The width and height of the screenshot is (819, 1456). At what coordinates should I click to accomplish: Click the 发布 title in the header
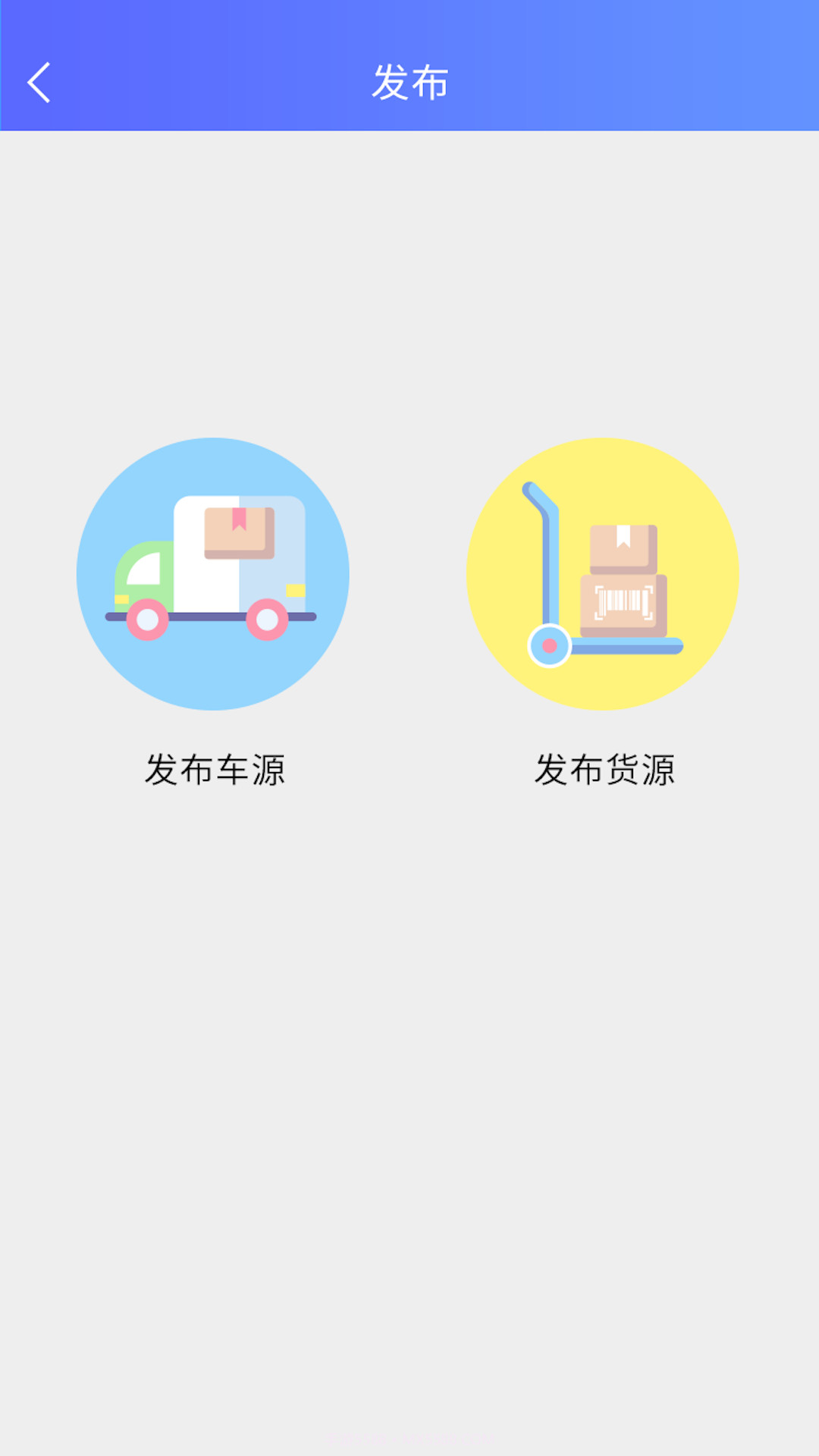(x=409, y=83)
